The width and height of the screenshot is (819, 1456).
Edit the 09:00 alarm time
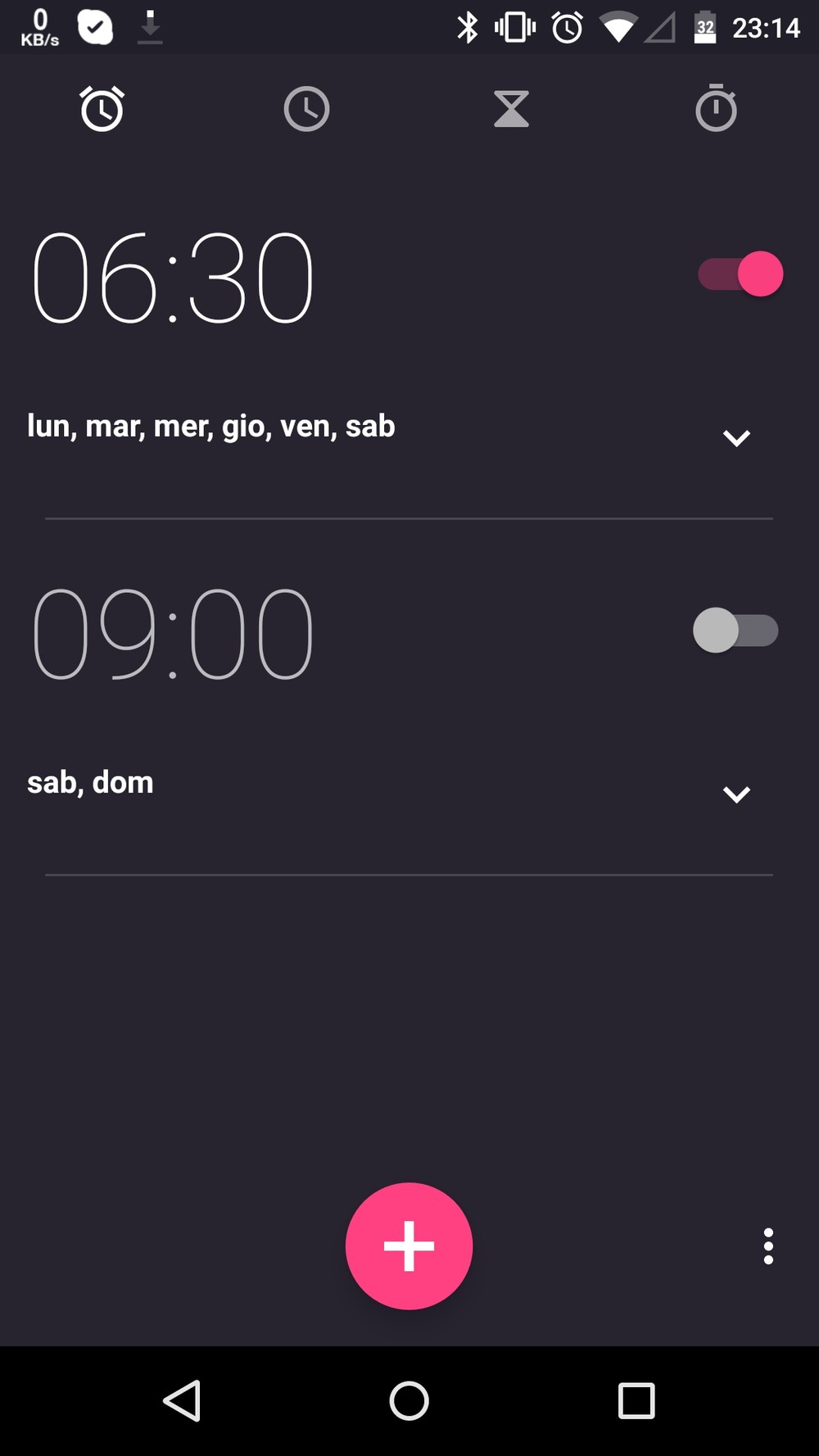[173, 634]
